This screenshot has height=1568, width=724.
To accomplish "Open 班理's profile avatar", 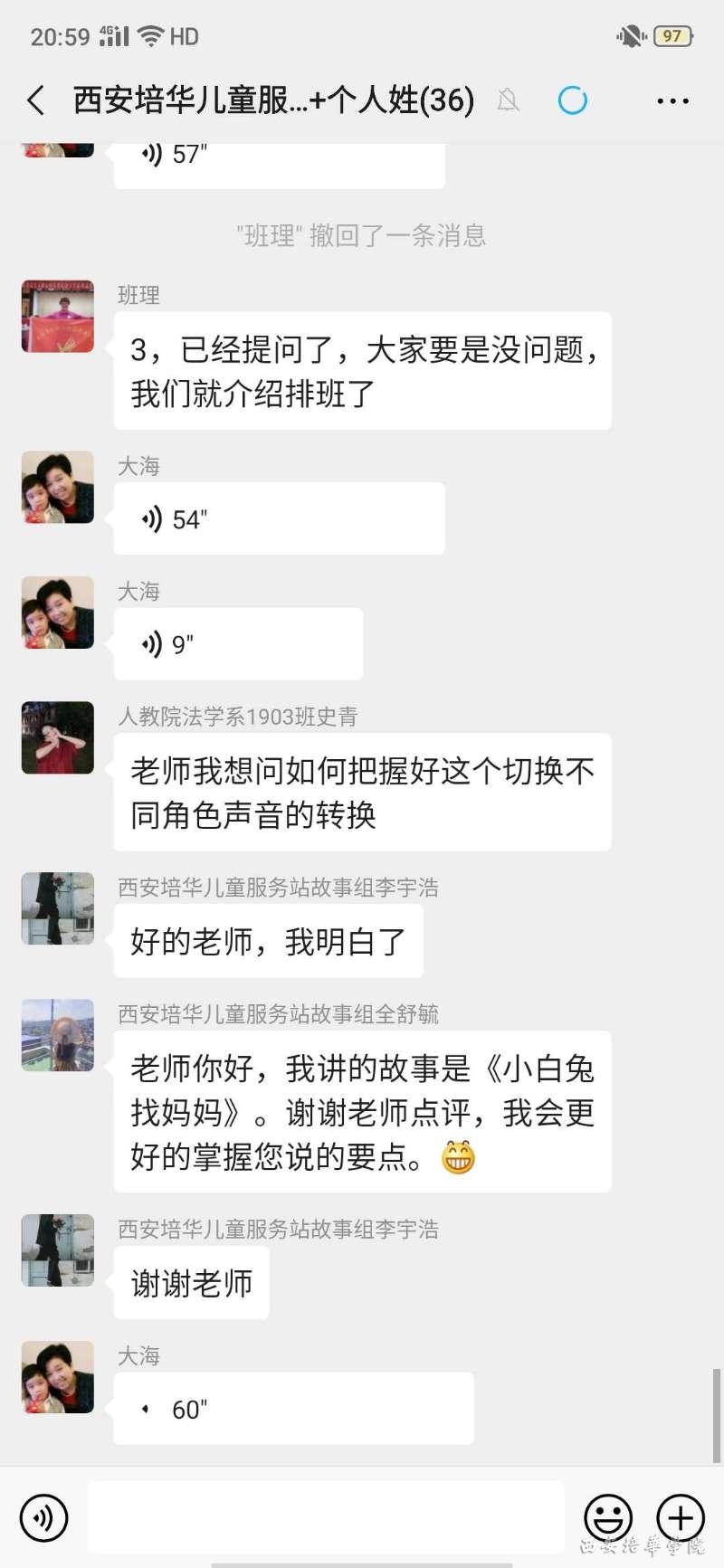I will (58, 316).
